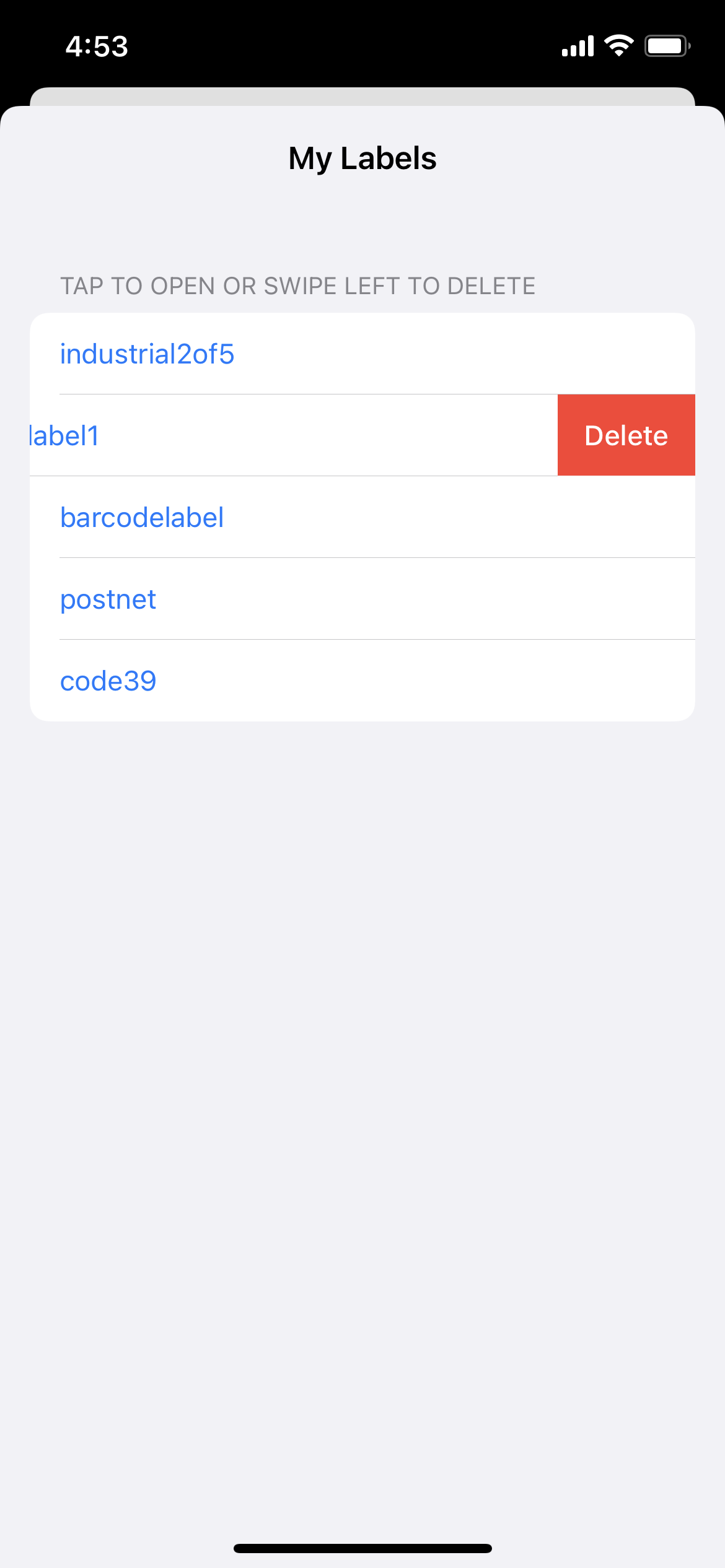Screen dimensions: 725x1568
Task: Open the industrial2of5 label
Action: coord(362,354)
